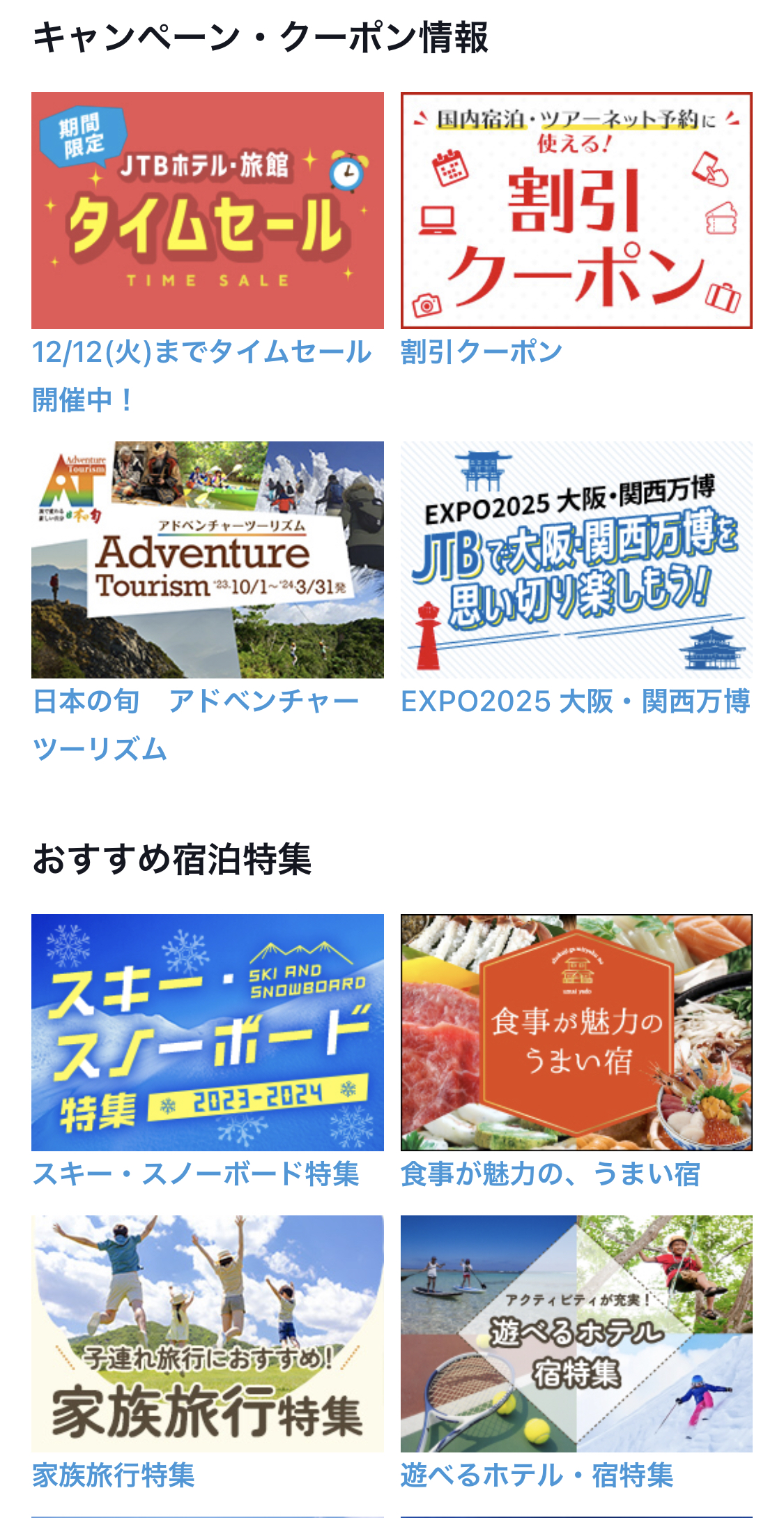Select the 食事が魅力のうまい宿 banner
This screenshot has width=784, height=1518.
[x=576, y=1032]
